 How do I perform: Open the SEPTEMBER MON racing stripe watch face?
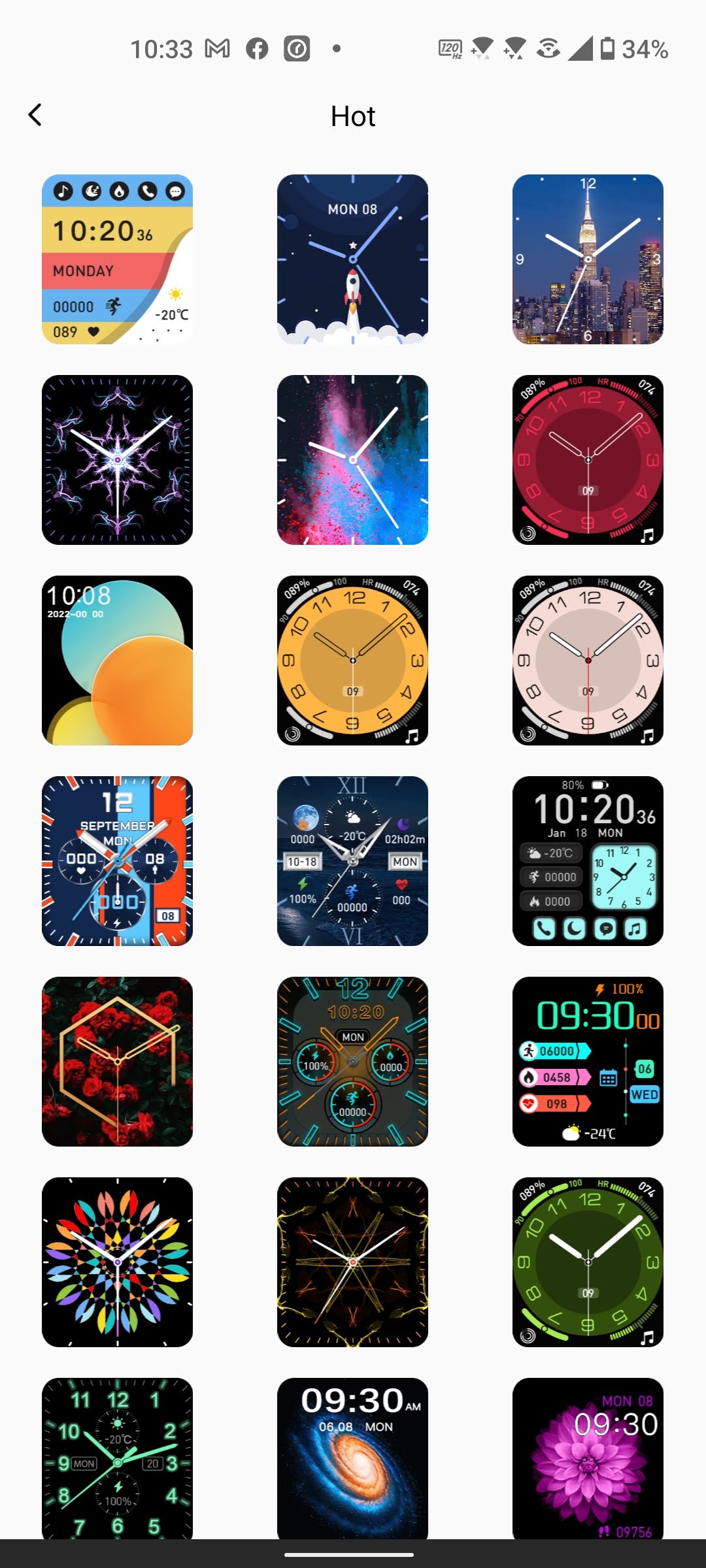[118, 861]
